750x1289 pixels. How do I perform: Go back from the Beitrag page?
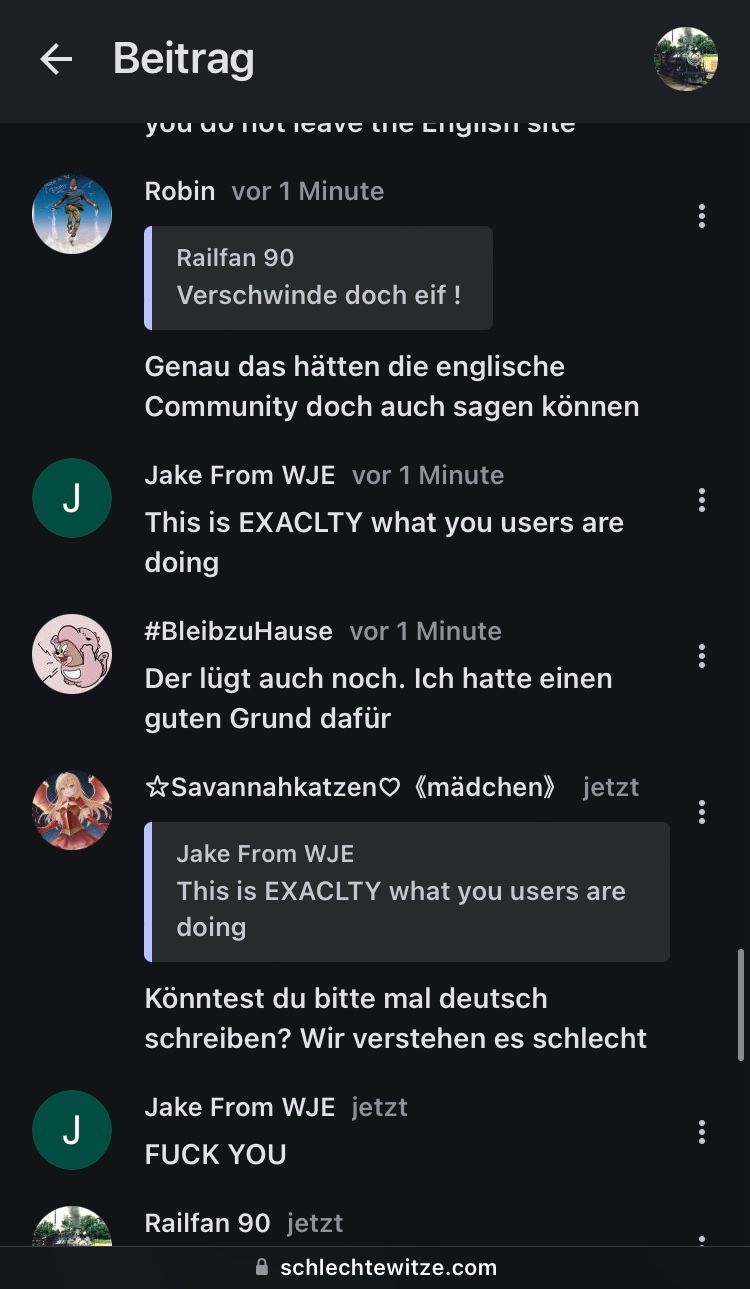56,60
